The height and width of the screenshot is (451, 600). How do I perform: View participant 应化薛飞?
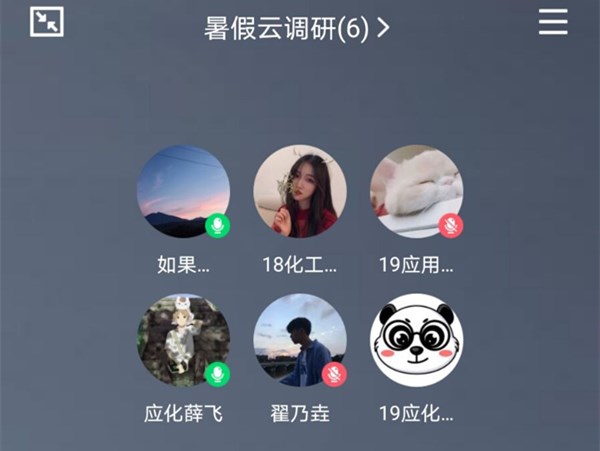pyautogui.click(x=183, y=340)
